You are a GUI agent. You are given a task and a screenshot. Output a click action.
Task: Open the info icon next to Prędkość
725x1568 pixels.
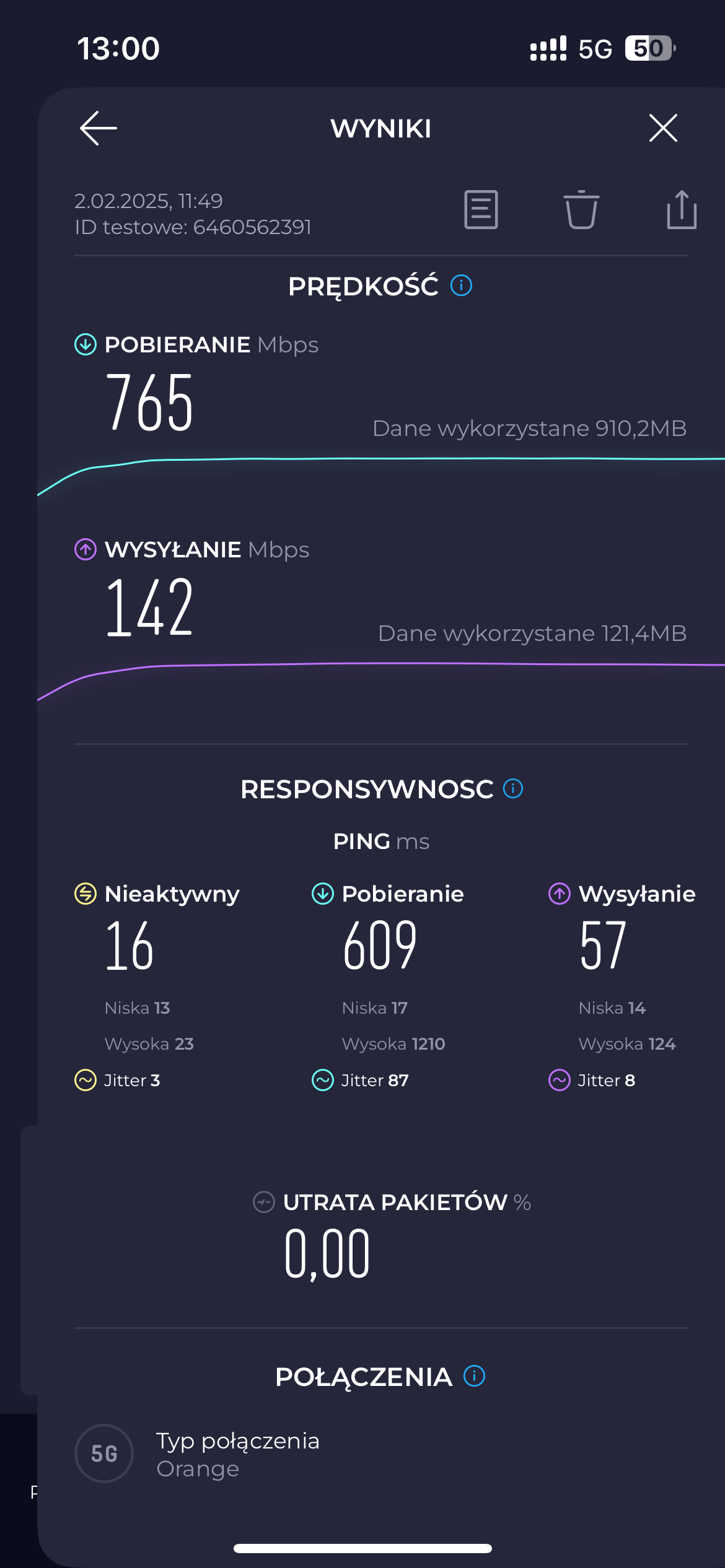[461, 285]
